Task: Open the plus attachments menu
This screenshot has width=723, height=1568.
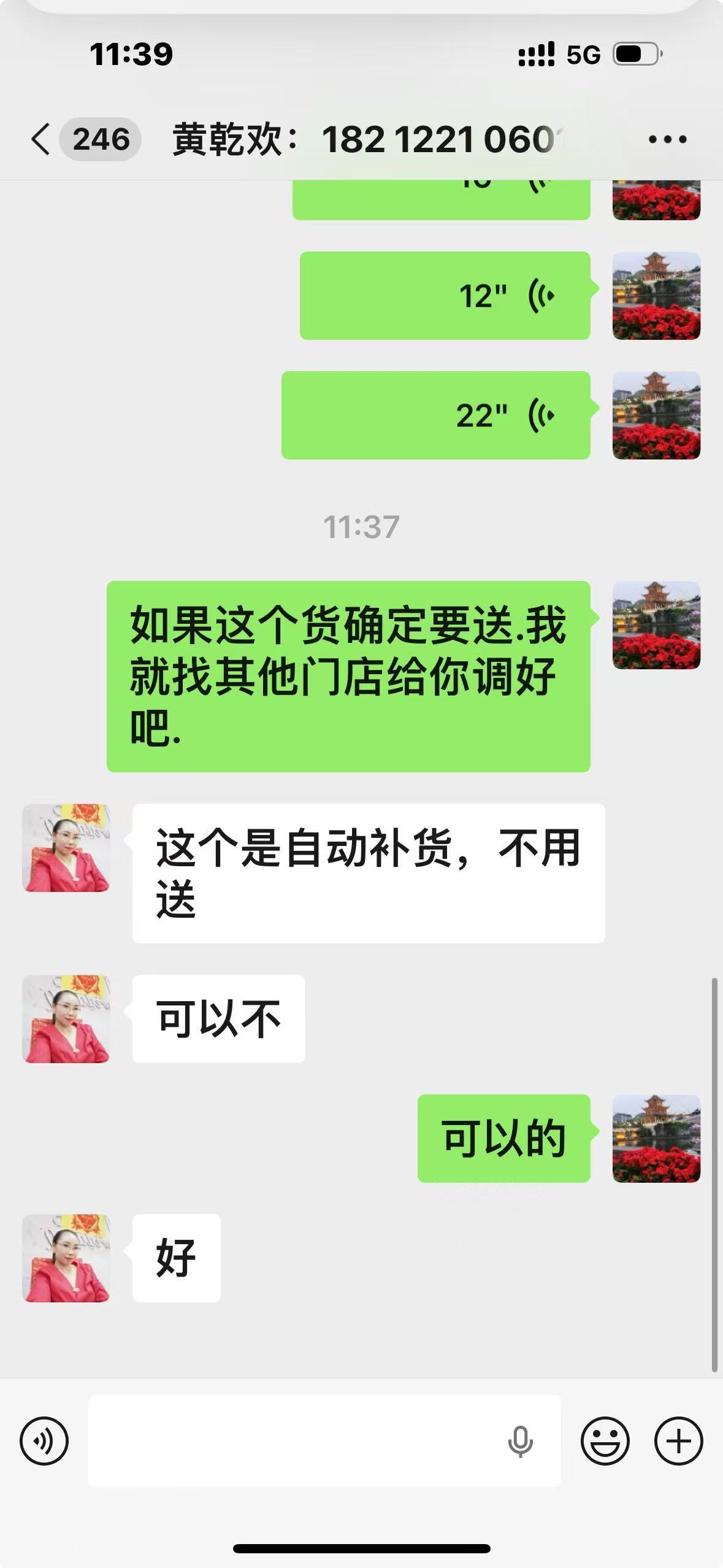Action: click(x=678, y=1440)
